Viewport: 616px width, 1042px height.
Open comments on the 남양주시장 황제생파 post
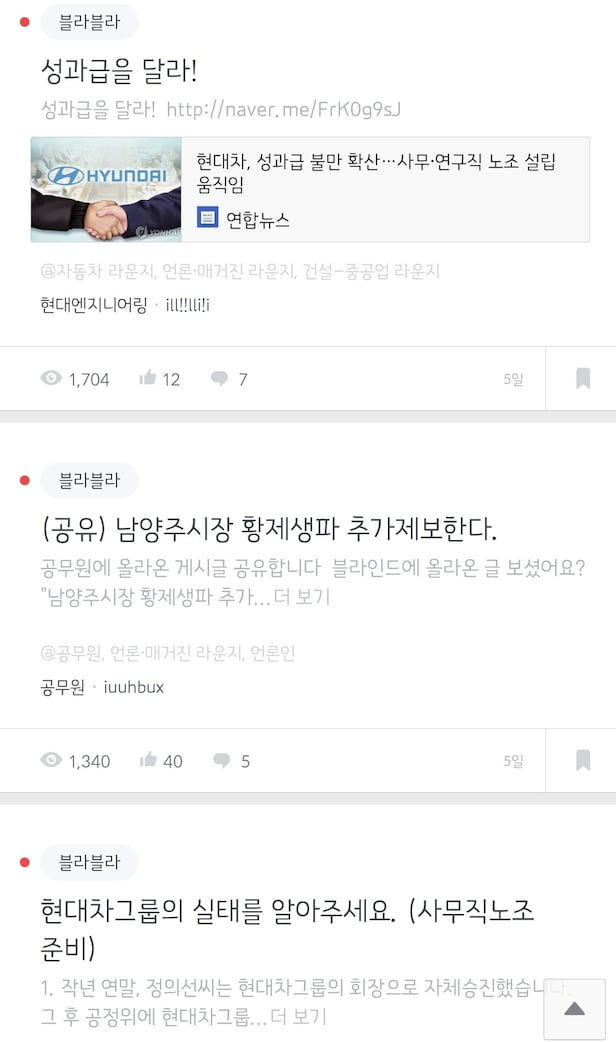[230, 761]
